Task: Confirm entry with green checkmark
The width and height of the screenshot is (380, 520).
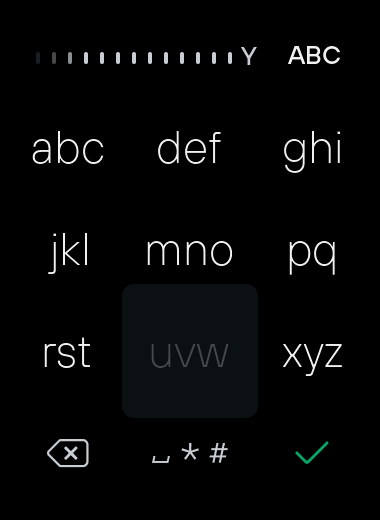Action: click(x=312, y=452)
